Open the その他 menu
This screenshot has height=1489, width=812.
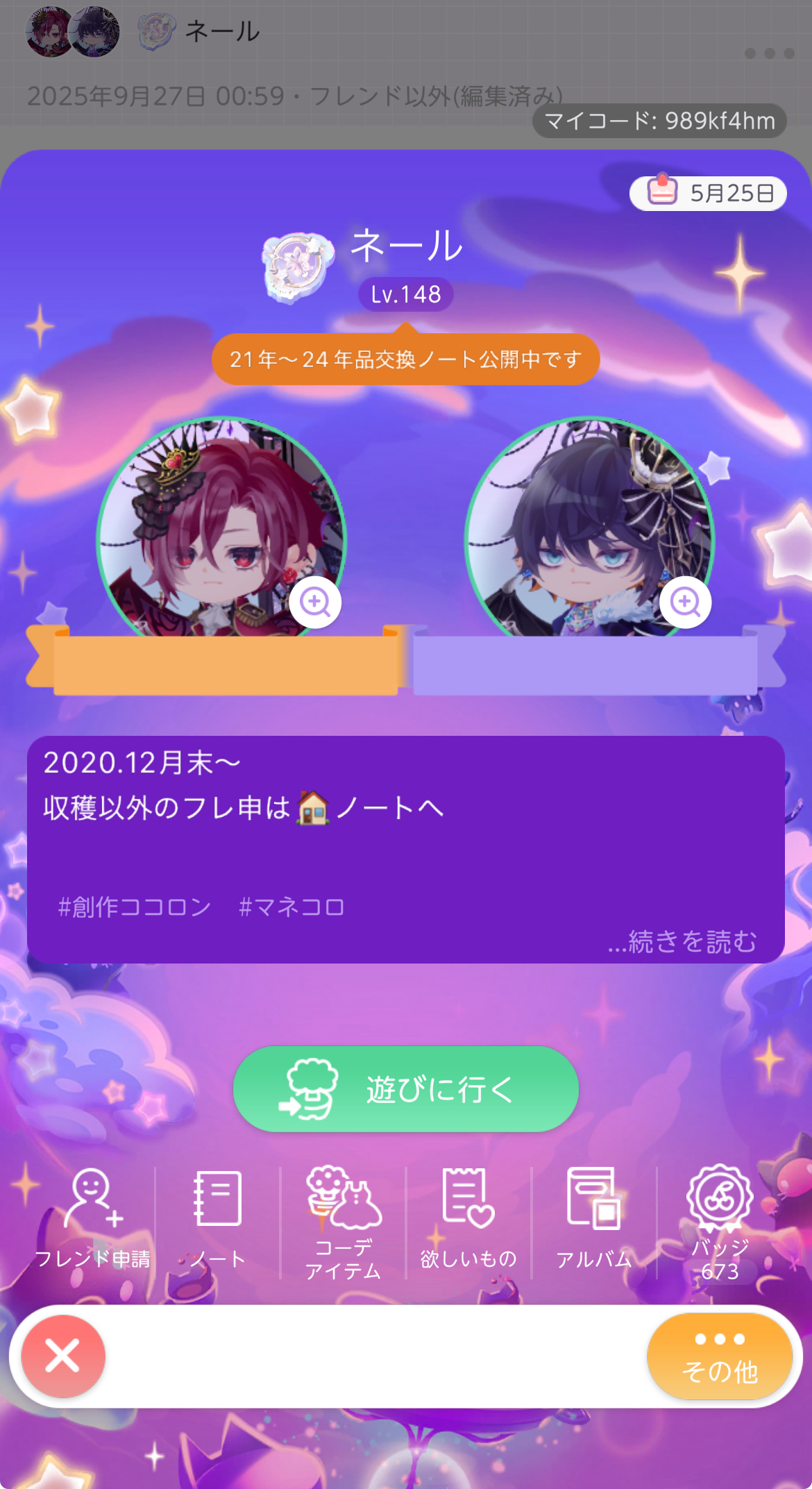(x=720, y=1356)
